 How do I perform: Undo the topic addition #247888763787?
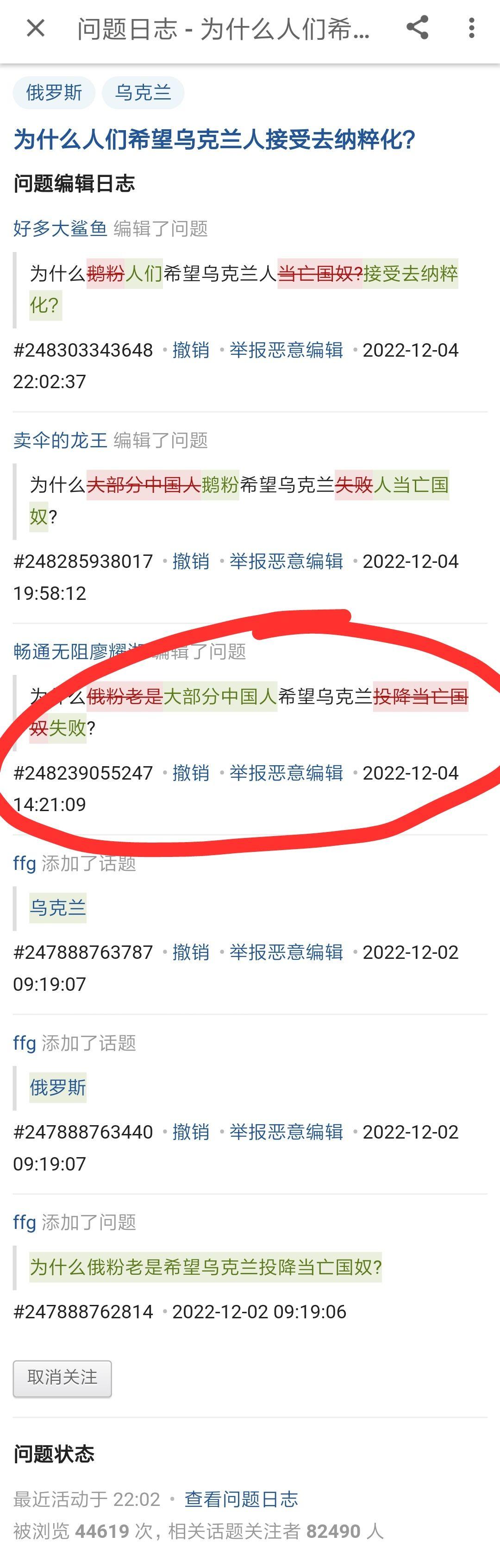coord(190,952)
